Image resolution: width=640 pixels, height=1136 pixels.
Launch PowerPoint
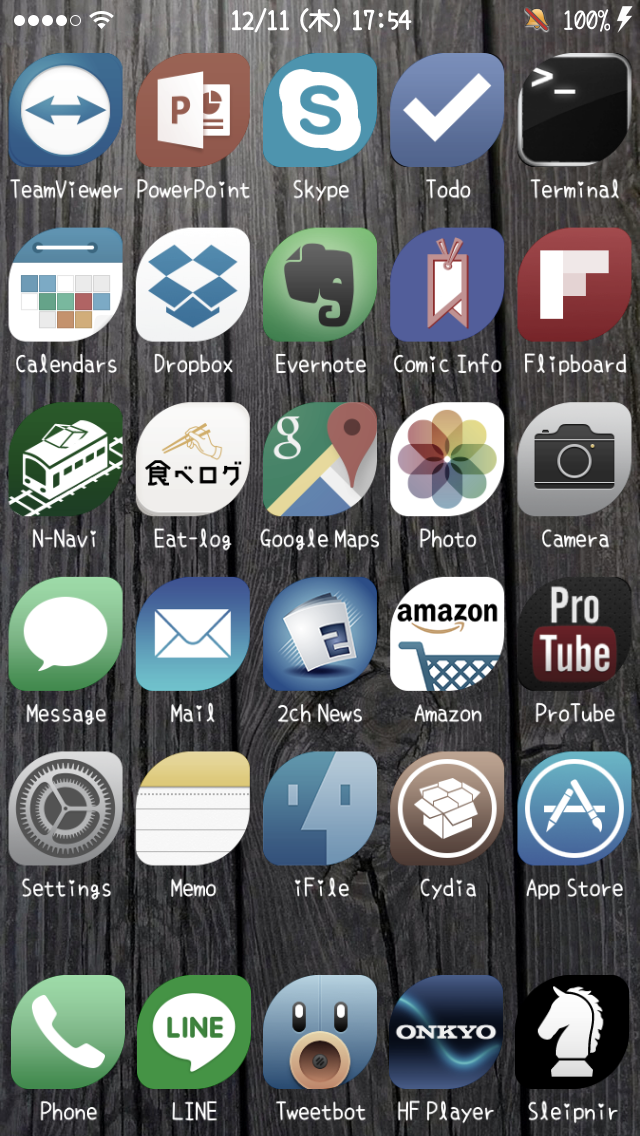pos(192,111)
